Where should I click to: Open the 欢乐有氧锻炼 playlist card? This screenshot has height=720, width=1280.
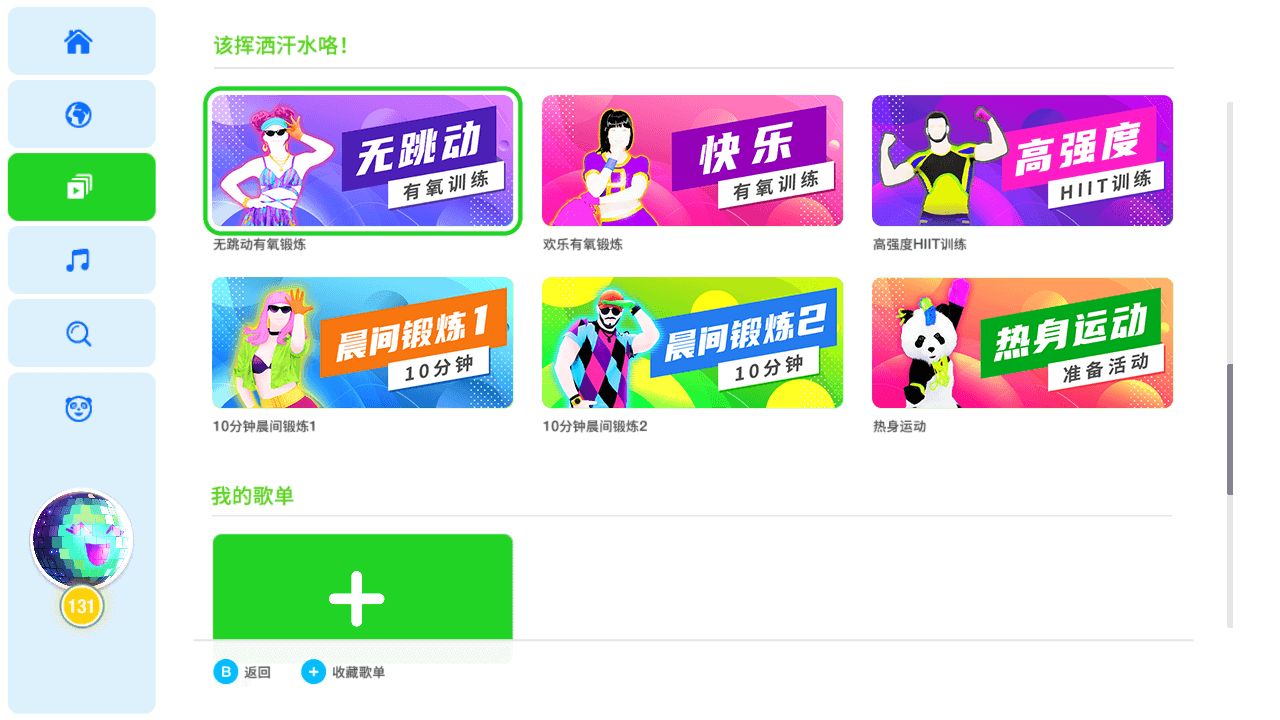[x=692, y=161]
